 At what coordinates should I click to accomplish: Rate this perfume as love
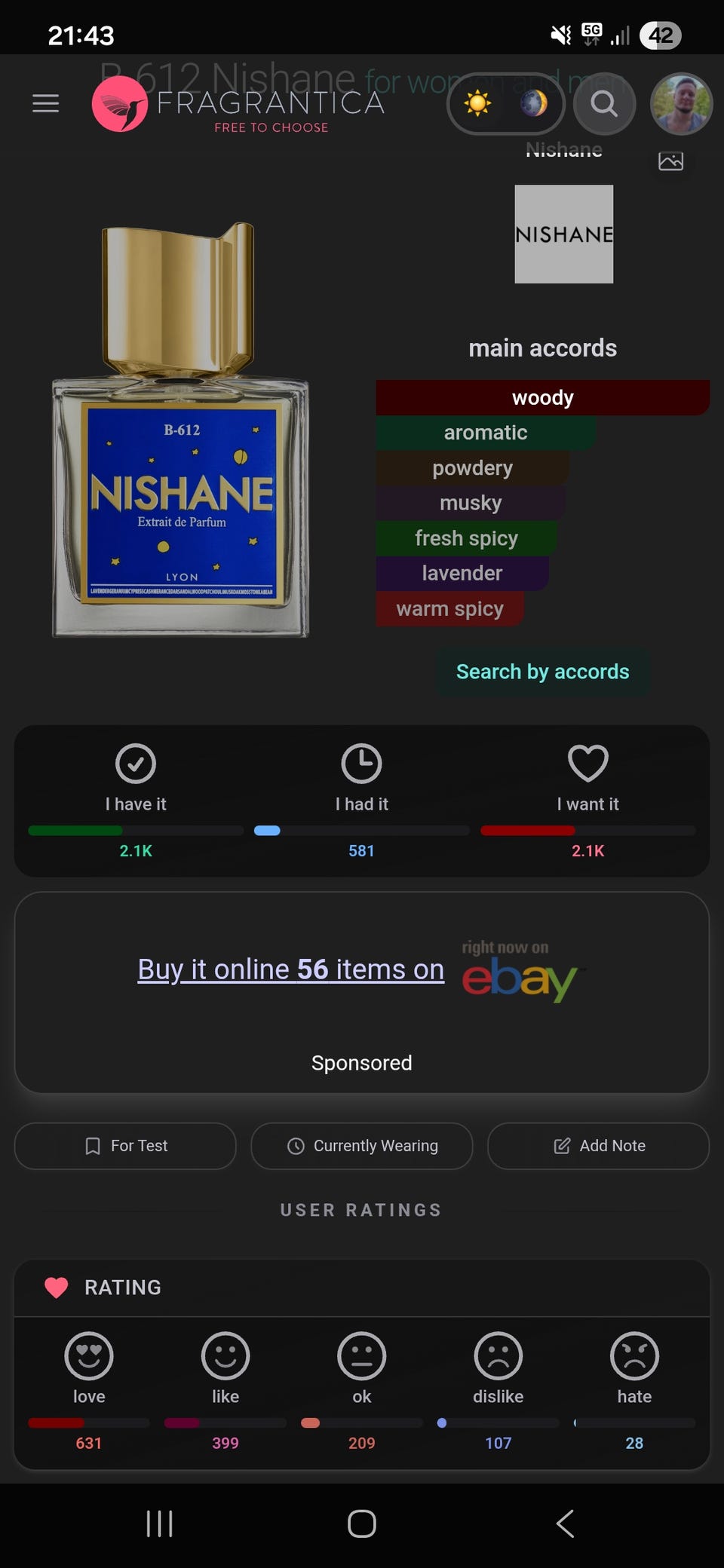point(89,1368)
